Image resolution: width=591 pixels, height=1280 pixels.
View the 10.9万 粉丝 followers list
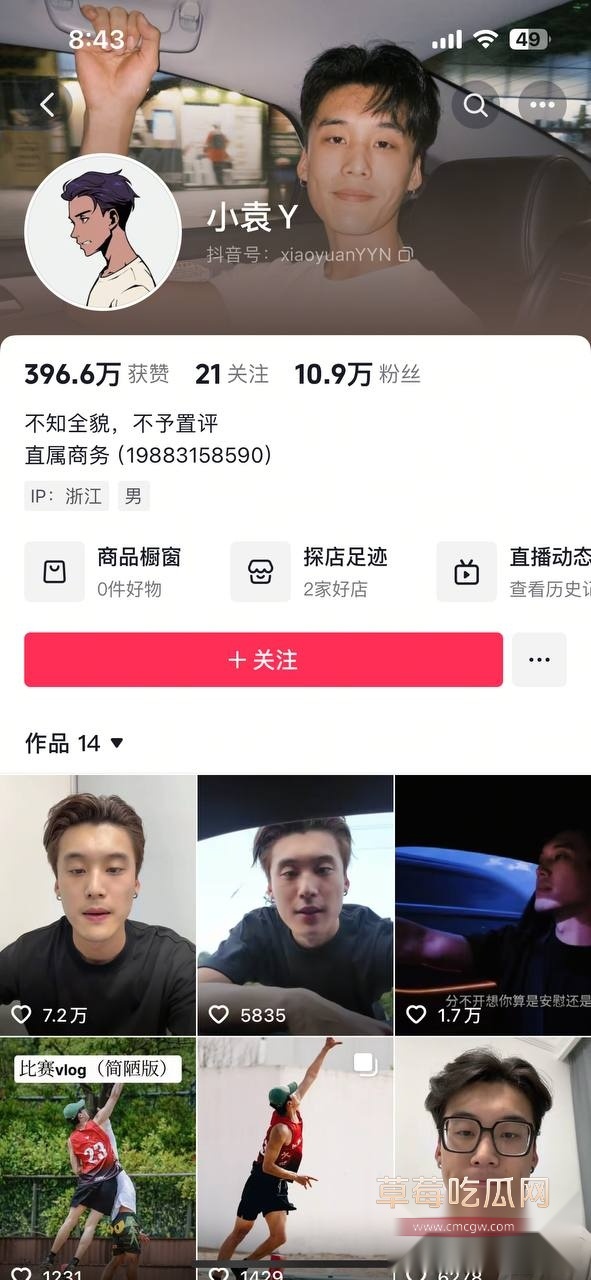click(x=357, y=374)
